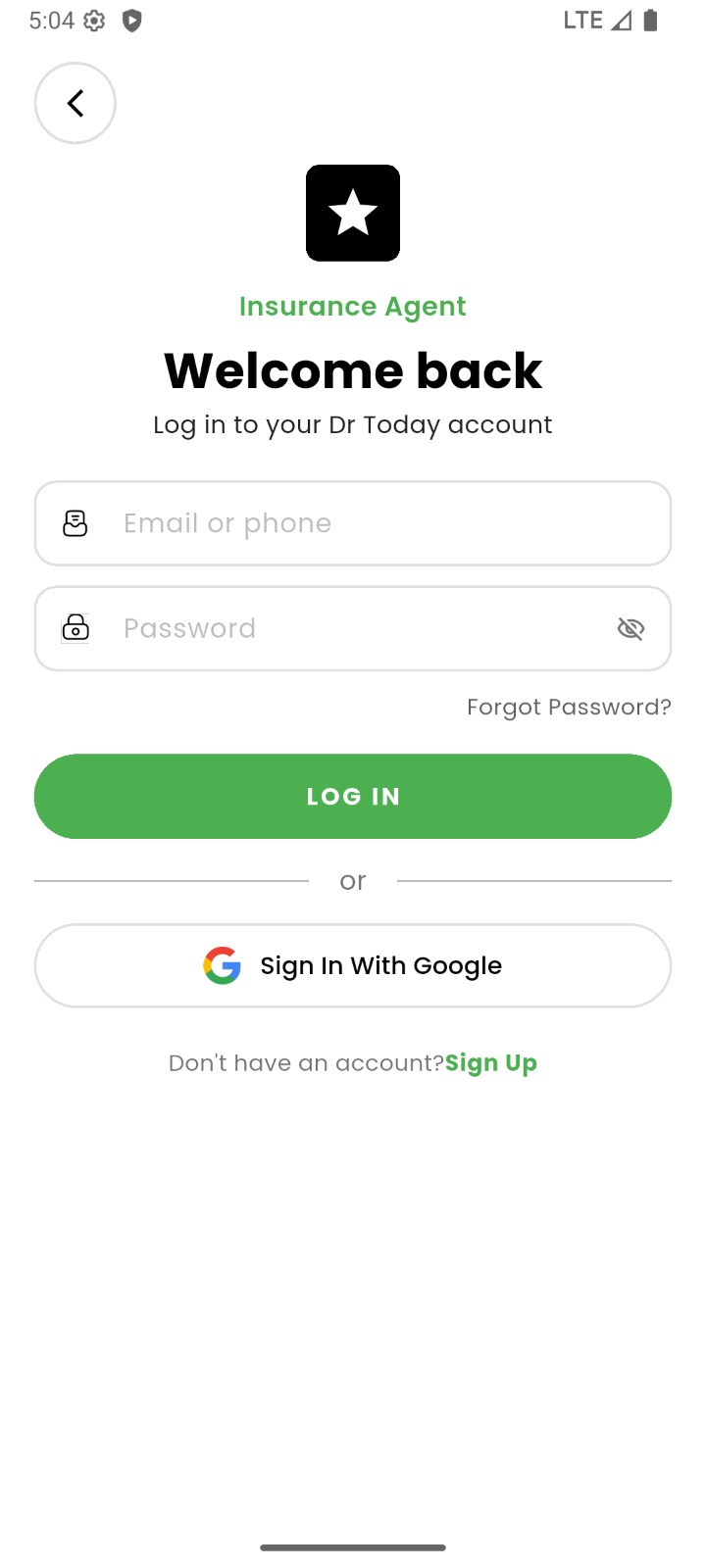Select the Insurance Agent label
This screenshot has width=706, height=1568.
click(353, 306)
